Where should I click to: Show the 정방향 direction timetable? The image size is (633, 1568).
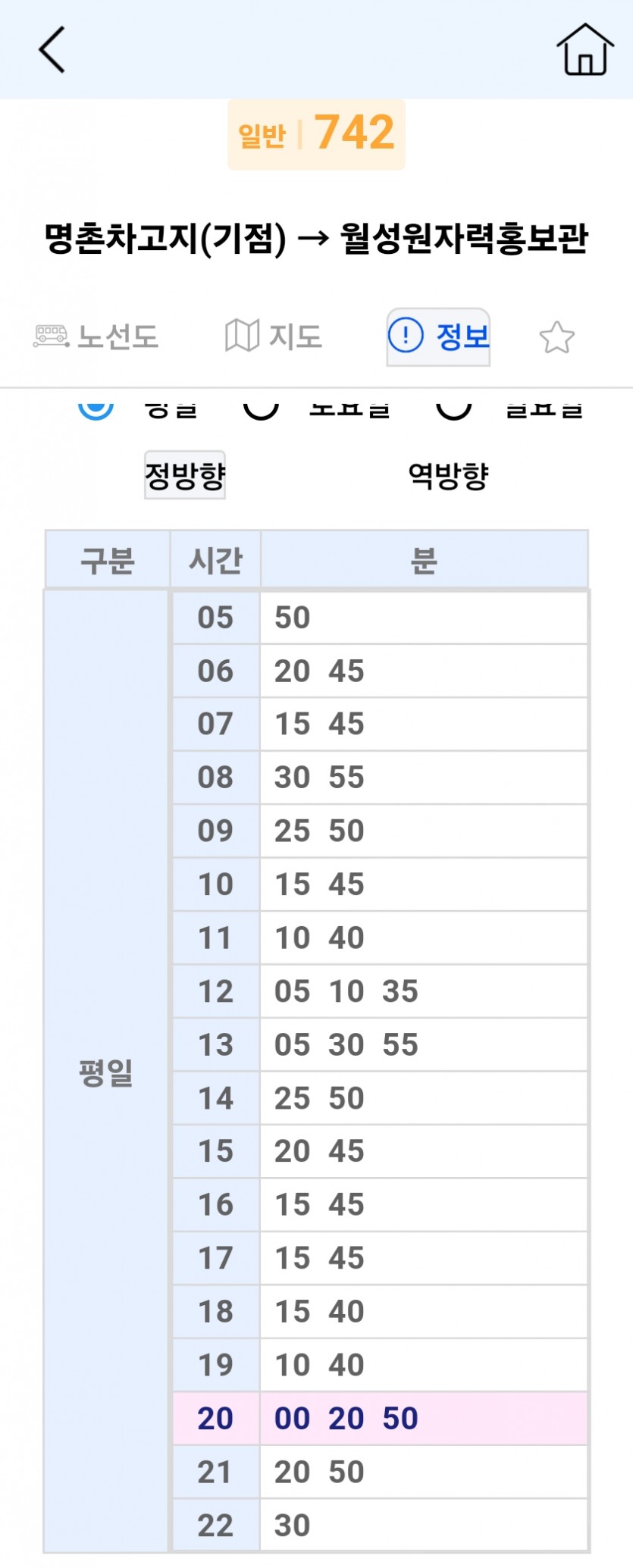coord(185,475)
